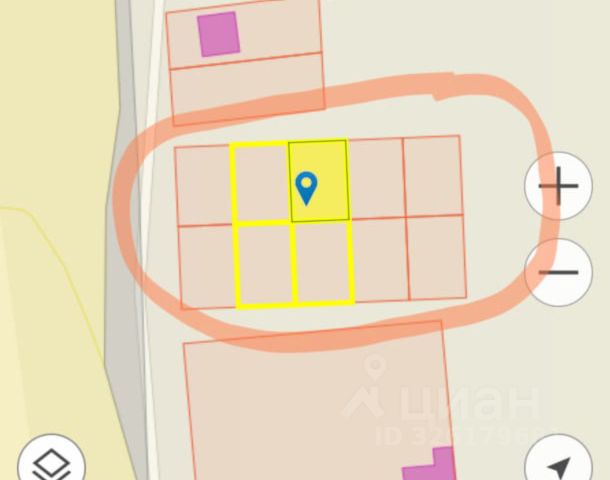Center map on my location

tap(559, 466)
